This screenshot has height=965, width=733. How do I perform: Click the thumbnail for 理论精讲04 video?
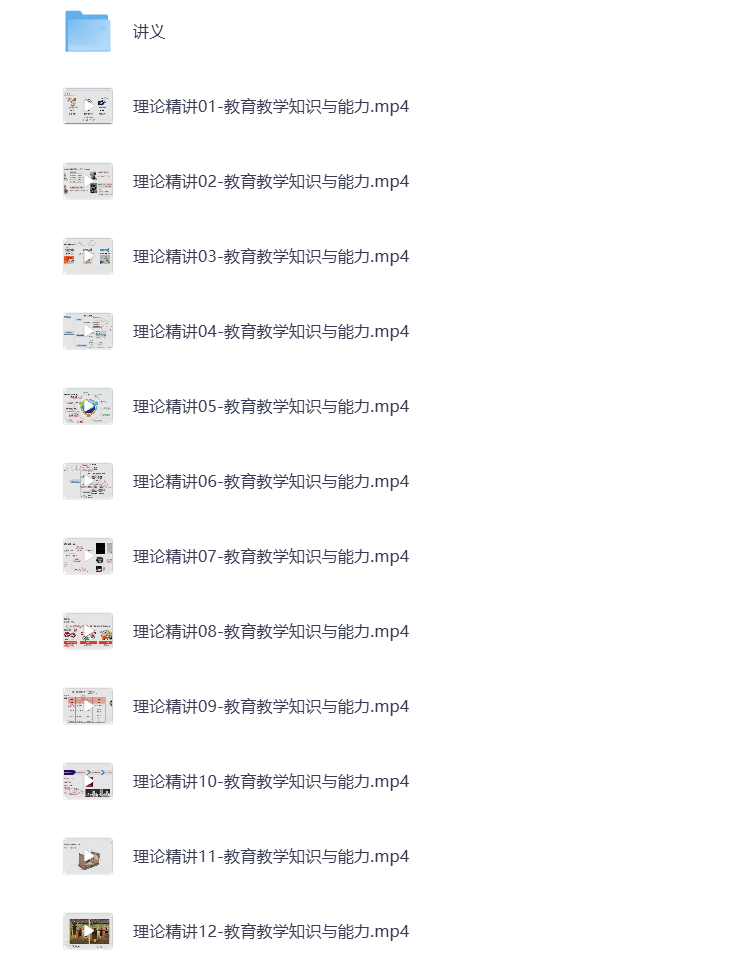(x=88, y=331)
